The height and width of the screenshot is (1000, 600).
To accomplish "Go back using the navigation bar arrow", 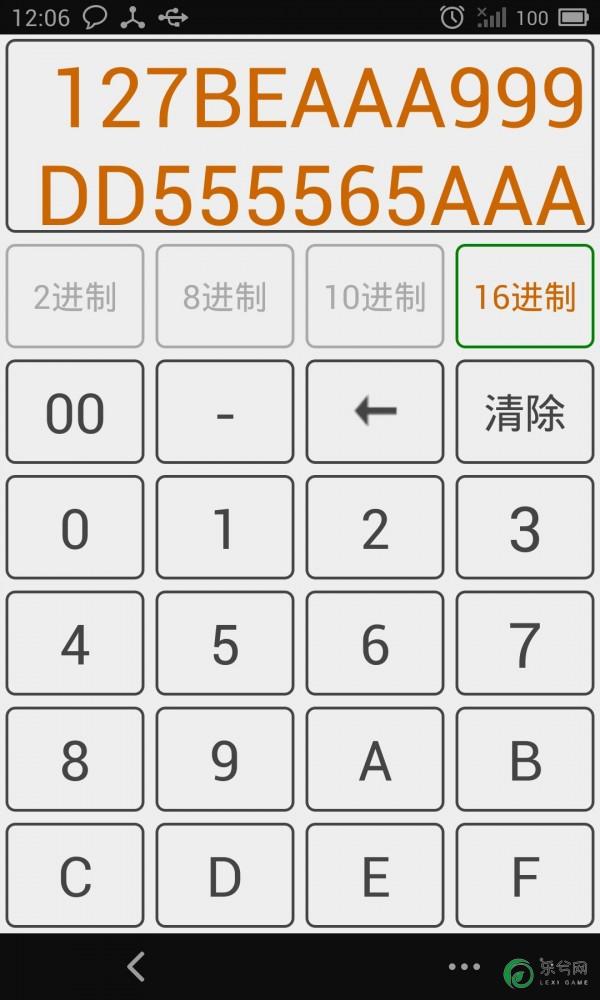I will (136, 966).
